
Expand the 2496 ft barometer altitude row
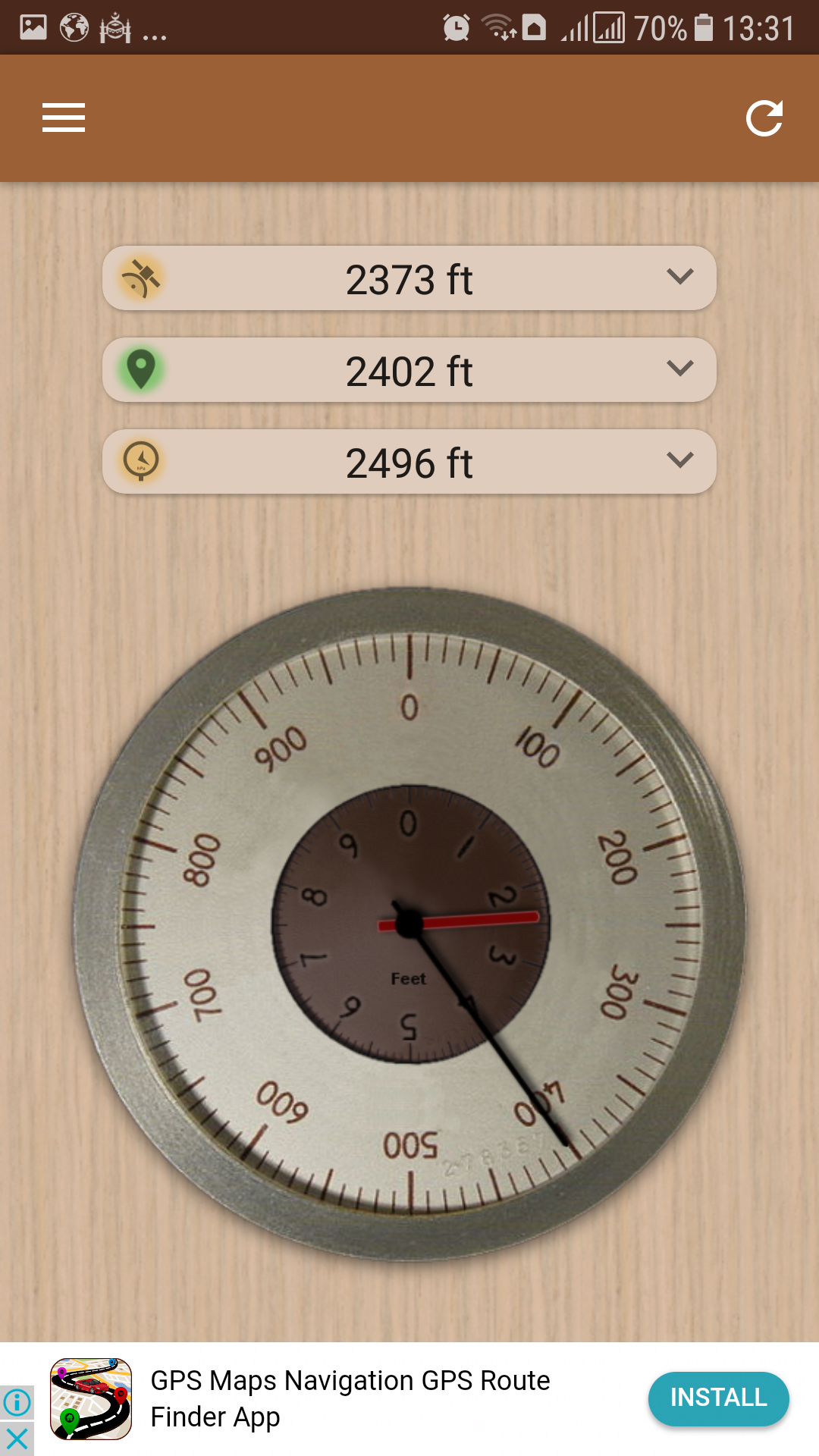(409, 462)
